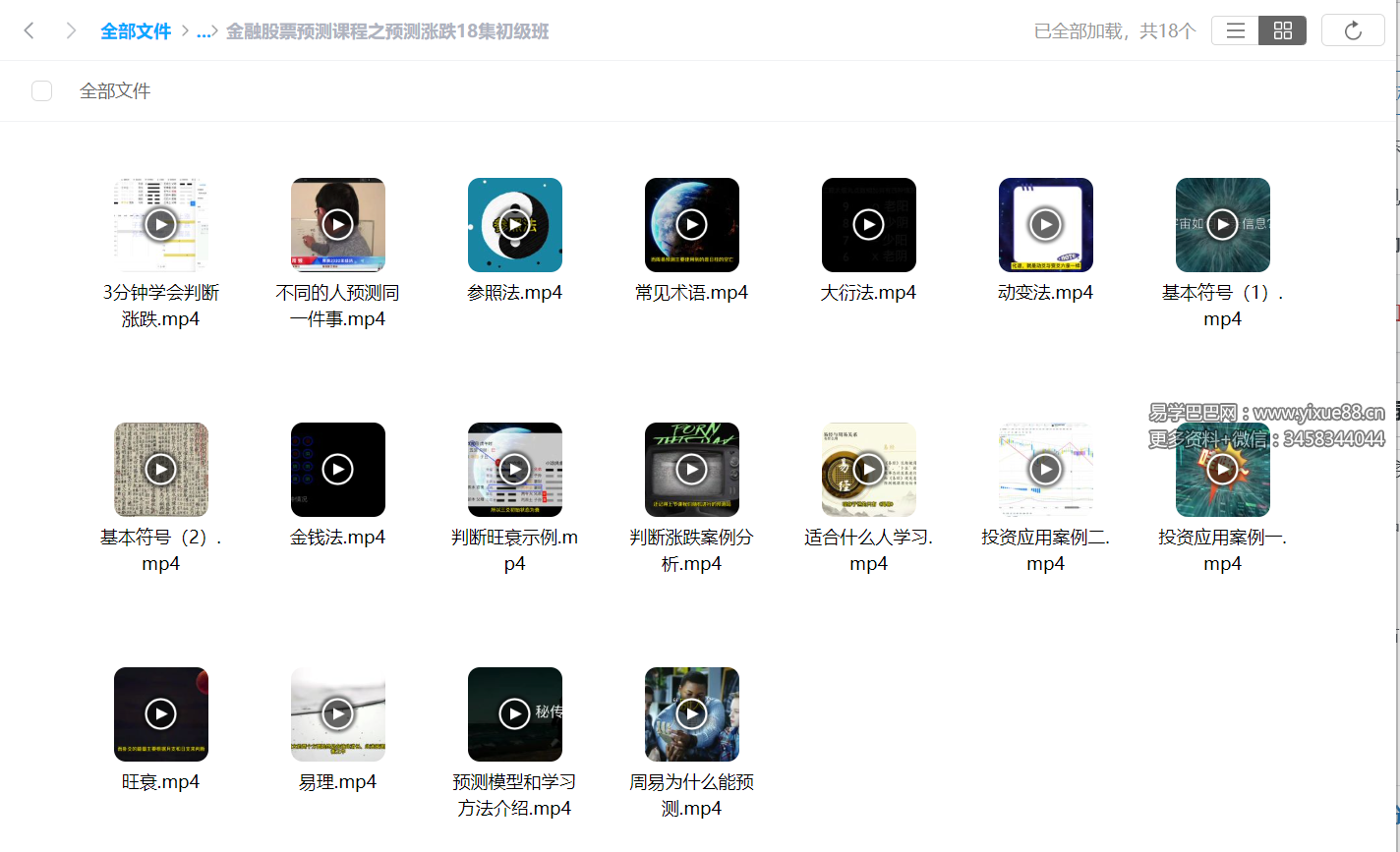This screenshot has height=852, width=1400.
Task: Switch to list view
Action: coord(1236,30)
